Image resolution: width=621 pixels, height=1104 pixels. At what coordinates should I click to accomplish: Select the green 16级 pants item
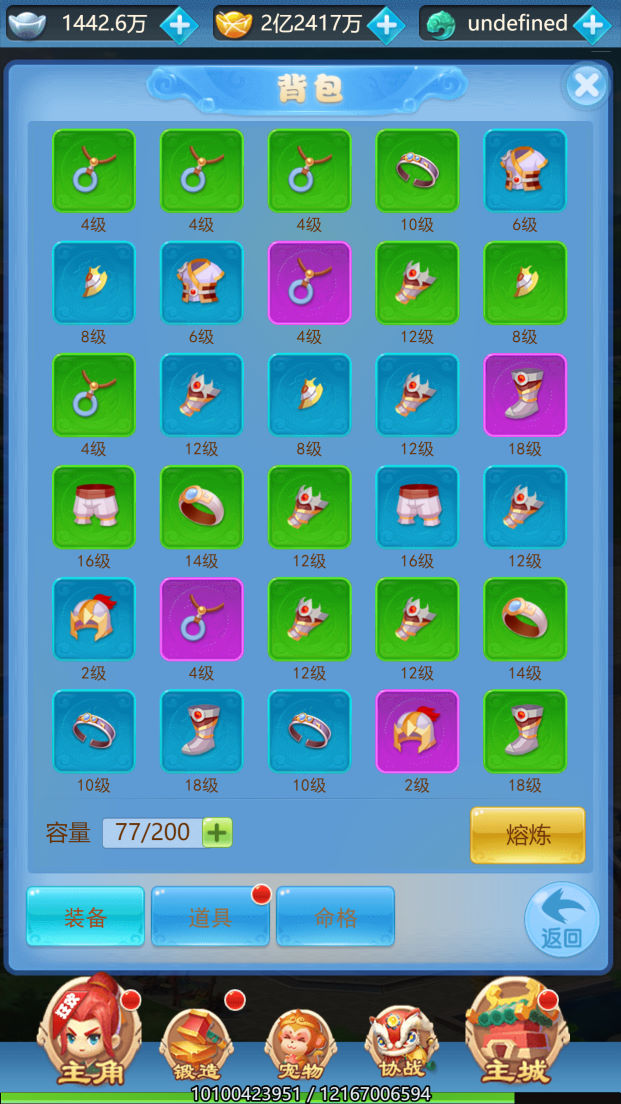[x=93, y=507]
